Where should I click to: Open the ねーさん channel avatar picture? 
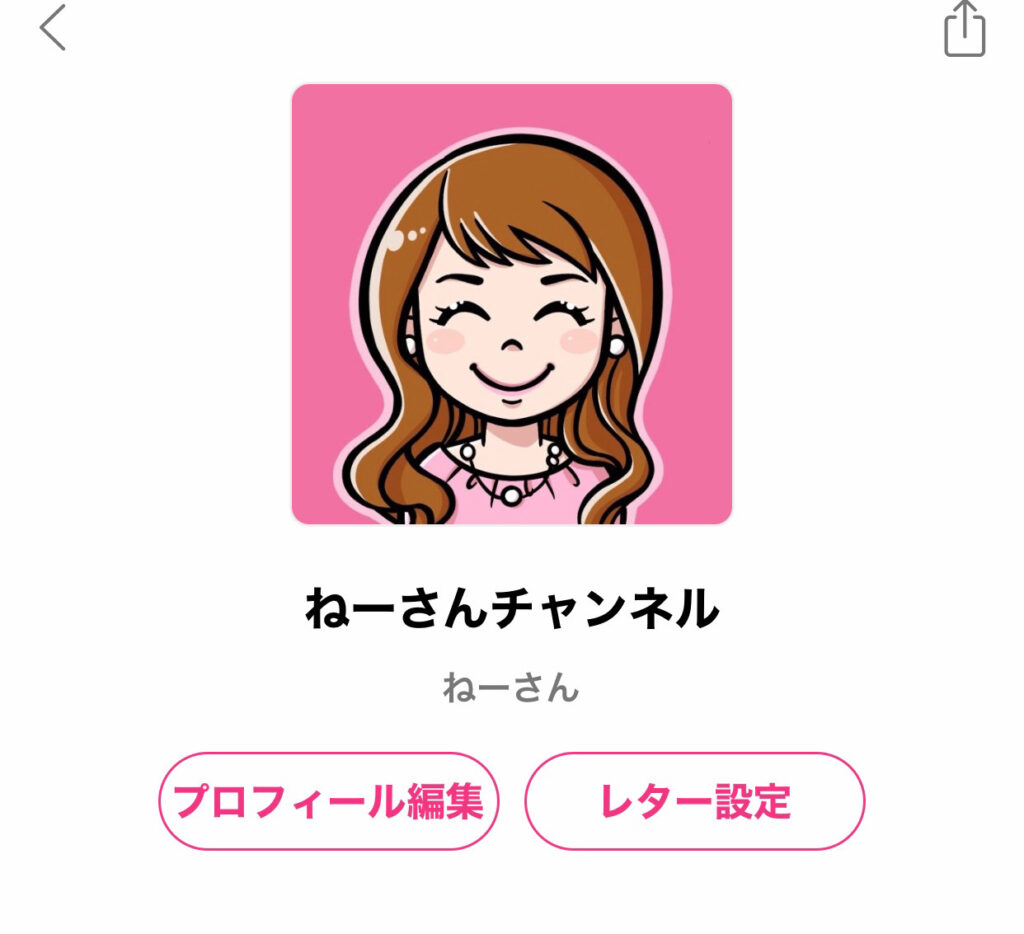pyautogui.click(x=512, y=304)
